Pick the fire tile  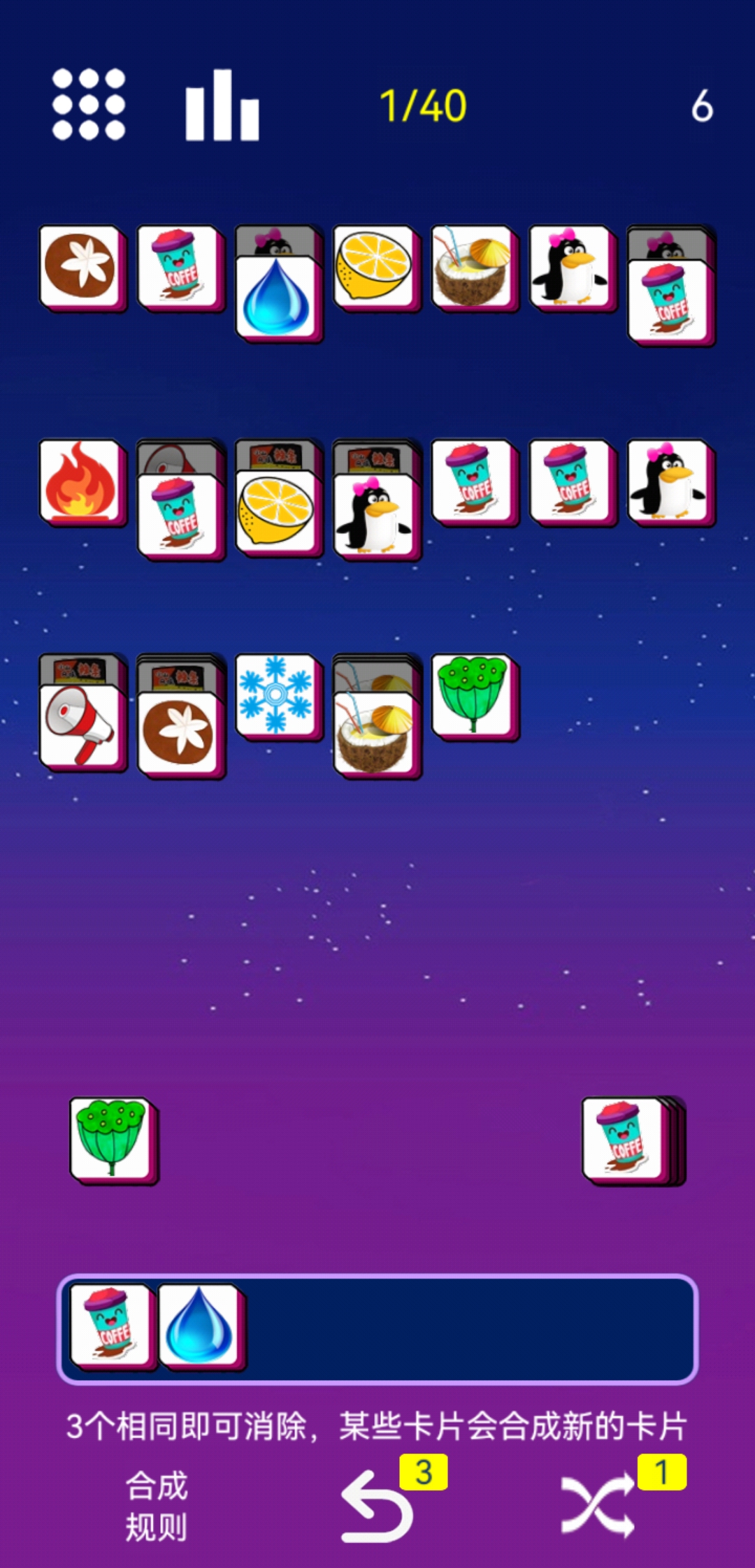(x=80, y=481)
